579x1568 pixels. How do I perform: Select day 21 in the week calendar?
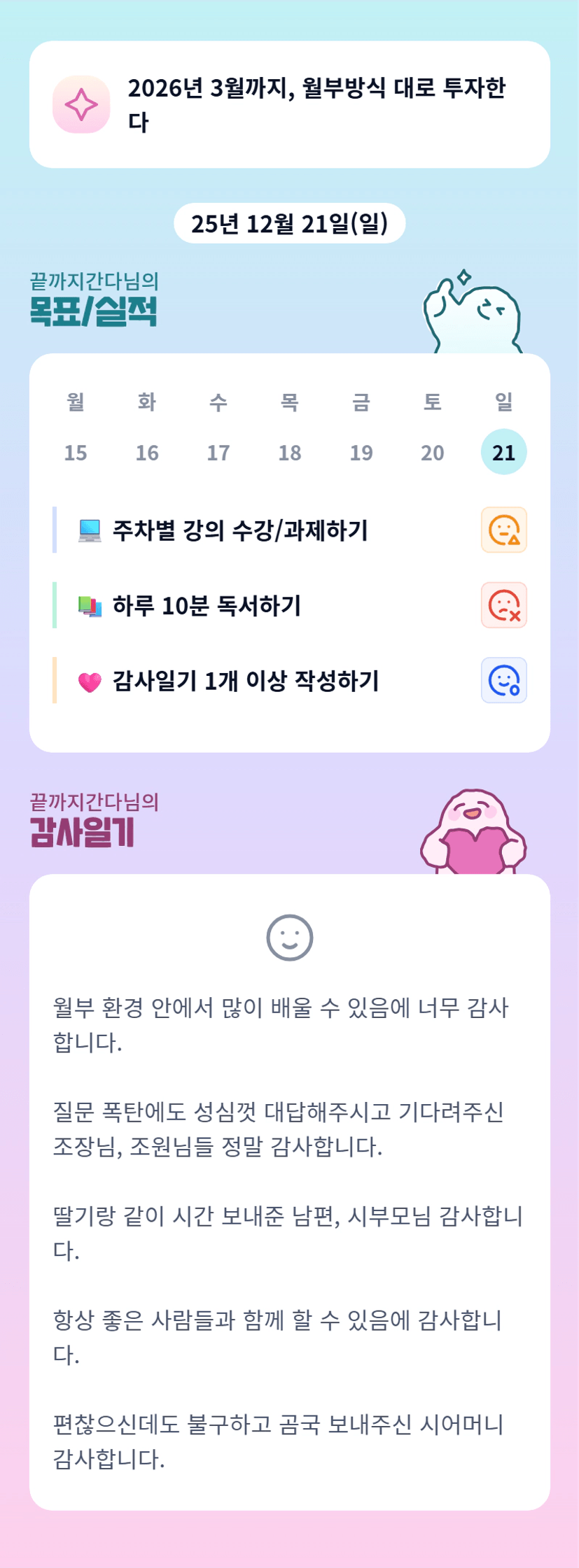(504, 452)
